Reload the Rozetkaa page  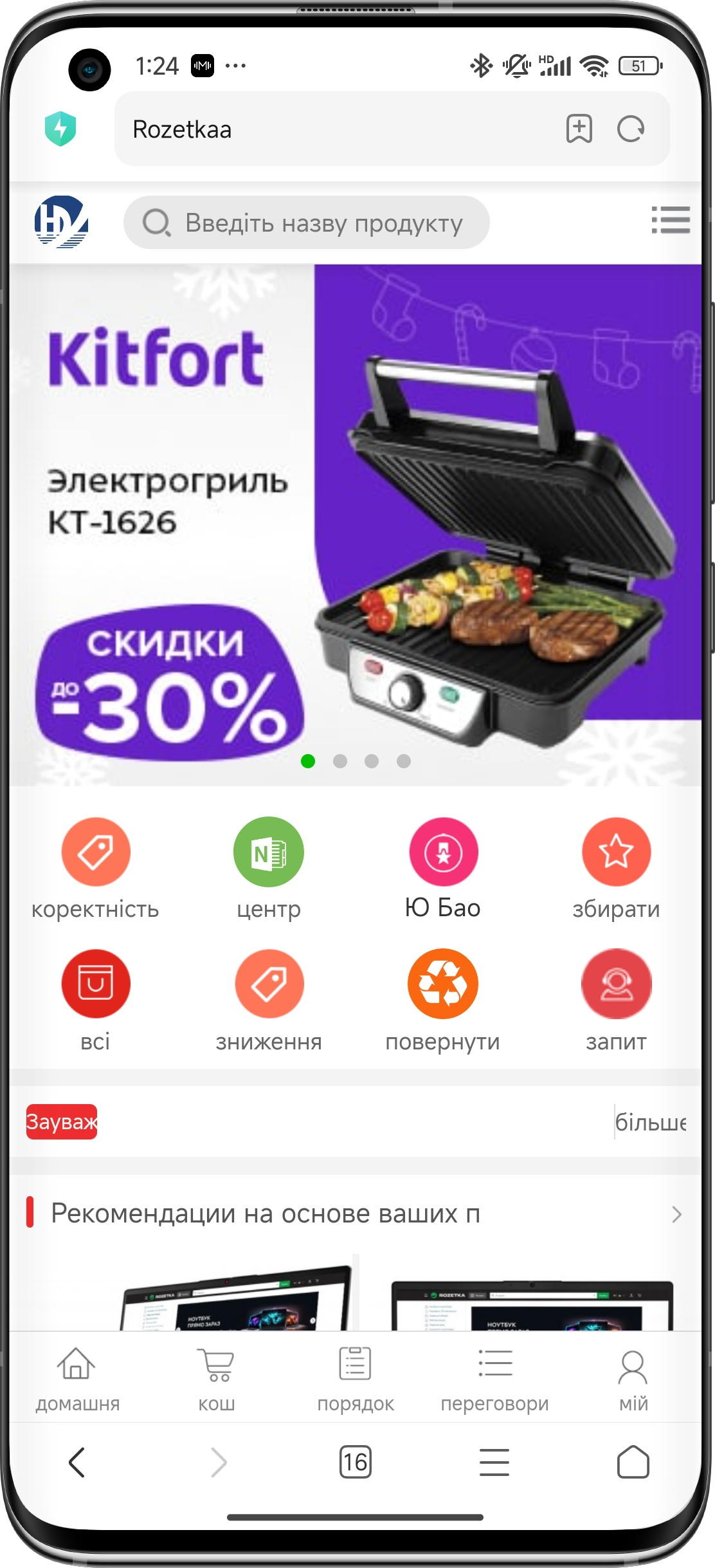(x=630, y=129)
